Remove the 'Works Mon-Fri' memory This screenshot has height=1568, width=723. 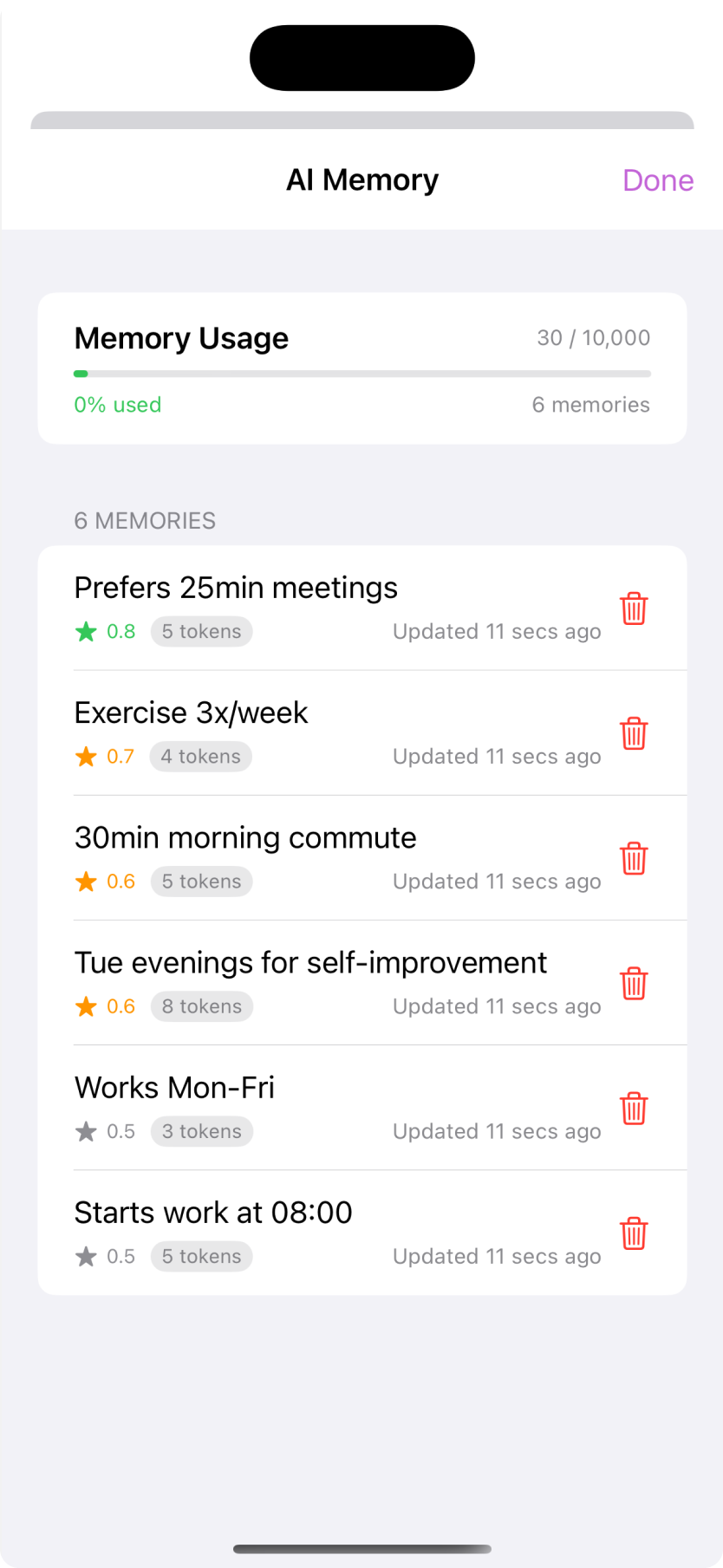(634, 1108)
